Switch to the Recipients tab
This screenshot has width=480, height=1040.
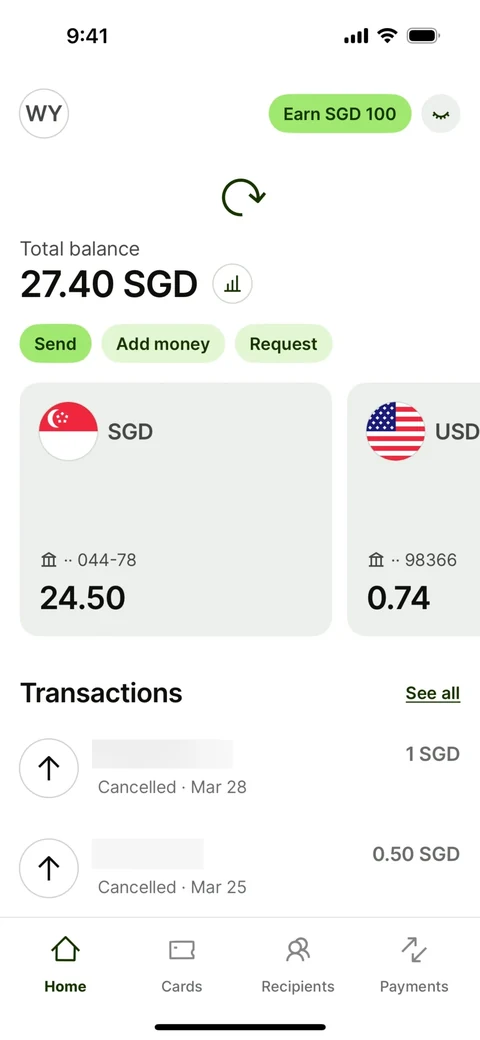click(x=298, y=964)
